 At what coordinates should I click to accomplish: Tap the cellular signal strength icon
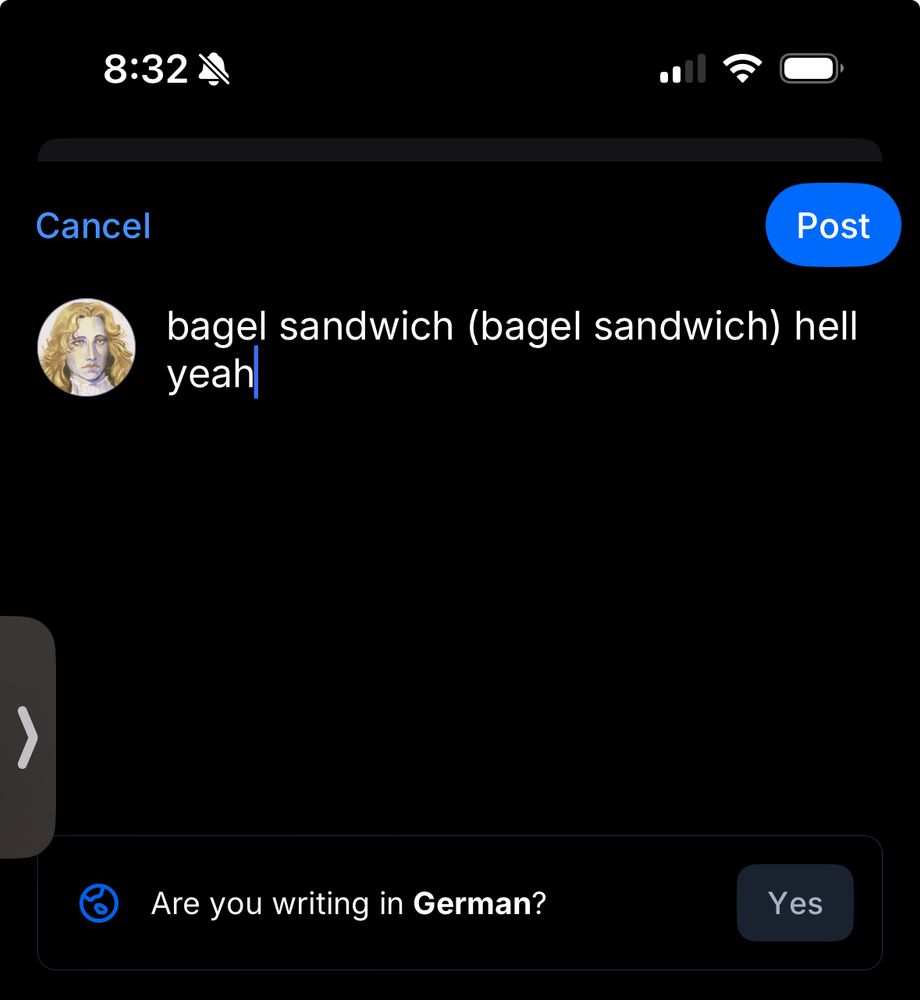pyautogui.click(x=682, y=67)
